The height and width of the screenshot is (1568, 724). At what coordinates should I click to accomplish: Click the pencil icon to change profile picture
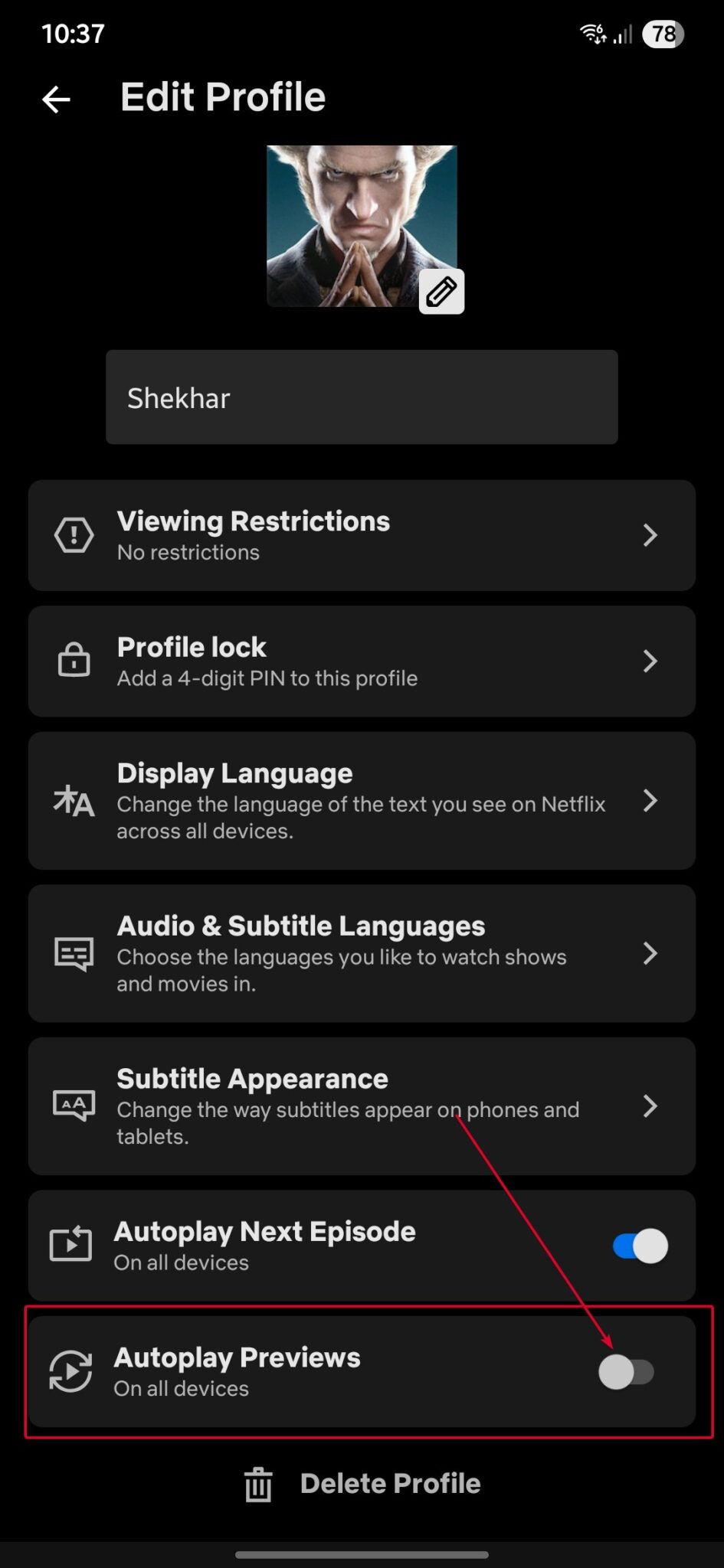tap(441, 290)
